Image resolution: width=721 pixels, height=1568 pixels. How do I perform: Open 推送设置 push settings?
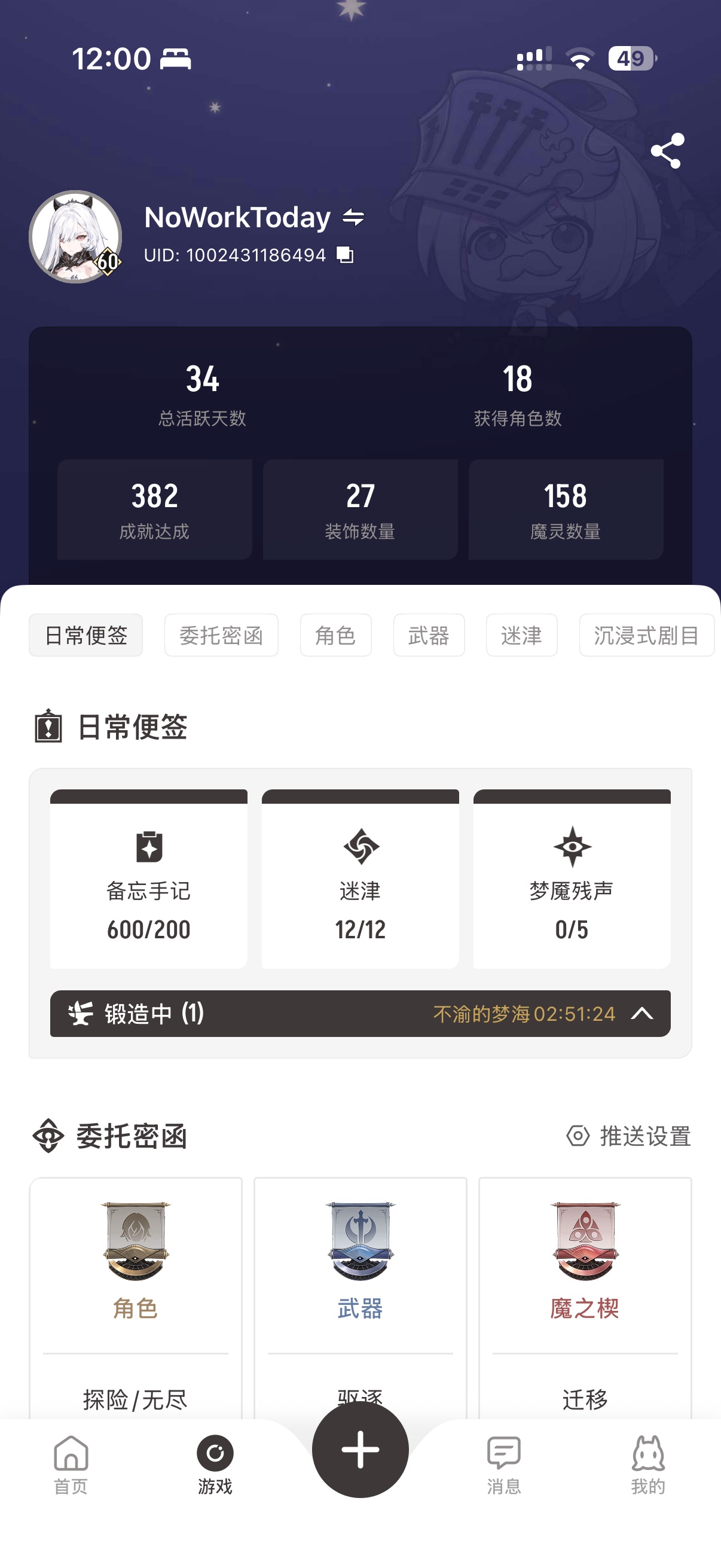[629, 1136]
